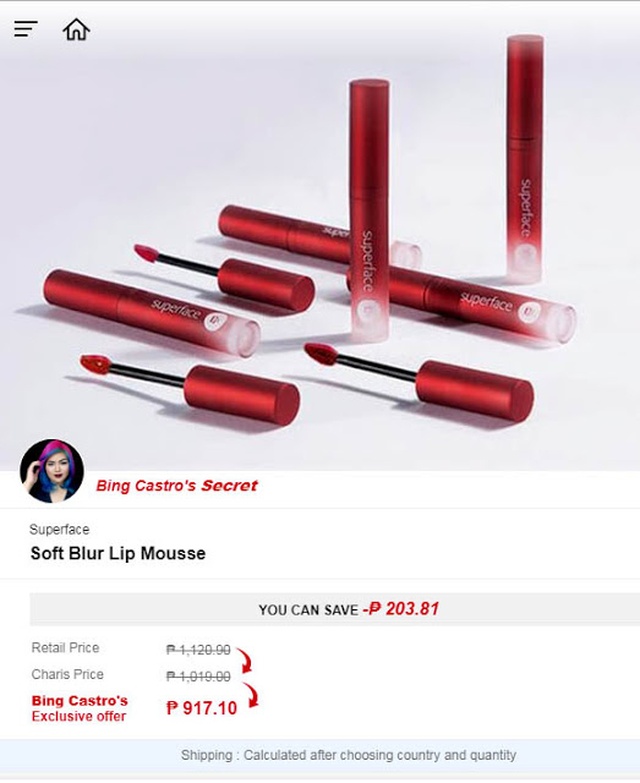Go to the home page icon
Screen dimensions: 640x783
(x=76, y=30)
